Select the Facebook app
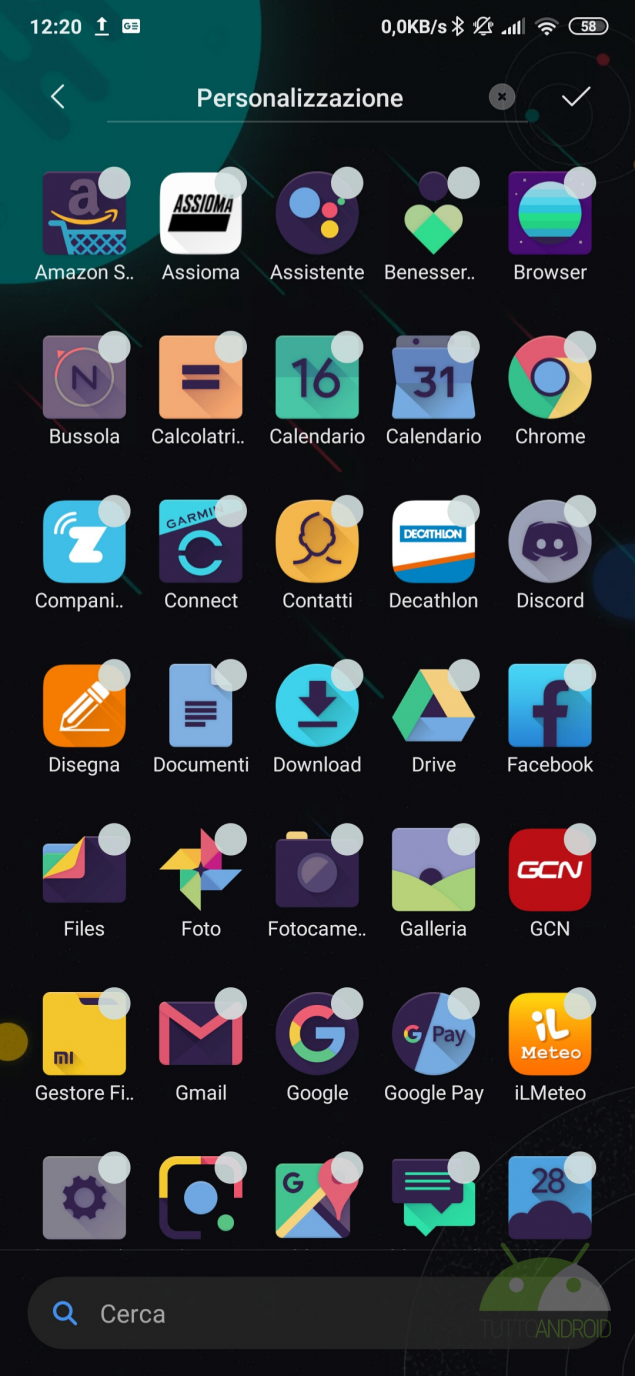Viewport: 635px width, 1376px height. point(550,705)
